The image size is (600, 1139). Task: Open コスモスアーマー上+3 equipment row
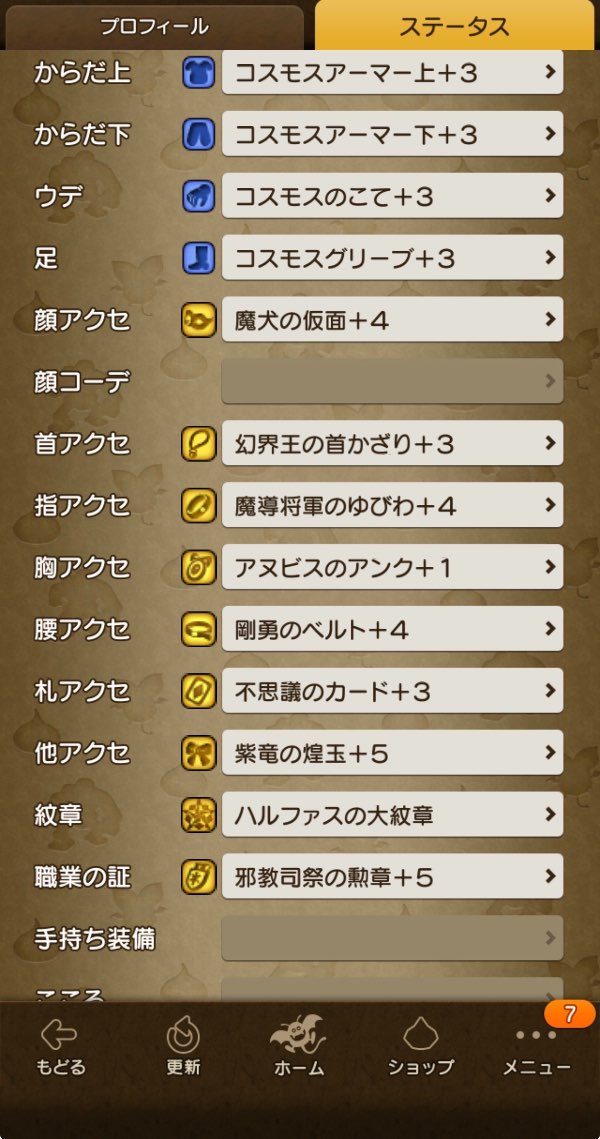[392, 73]
